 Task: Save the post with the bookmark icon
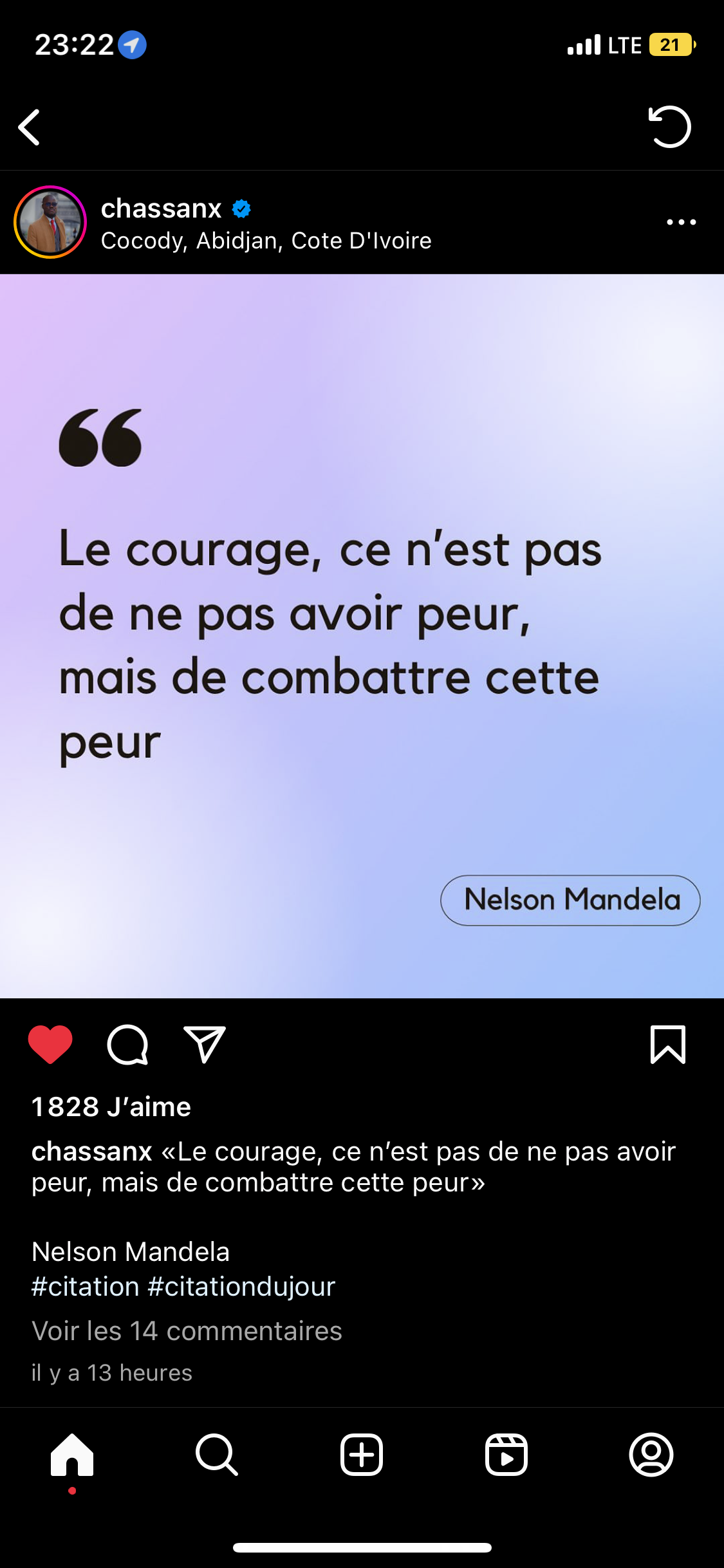[668, 1044]
